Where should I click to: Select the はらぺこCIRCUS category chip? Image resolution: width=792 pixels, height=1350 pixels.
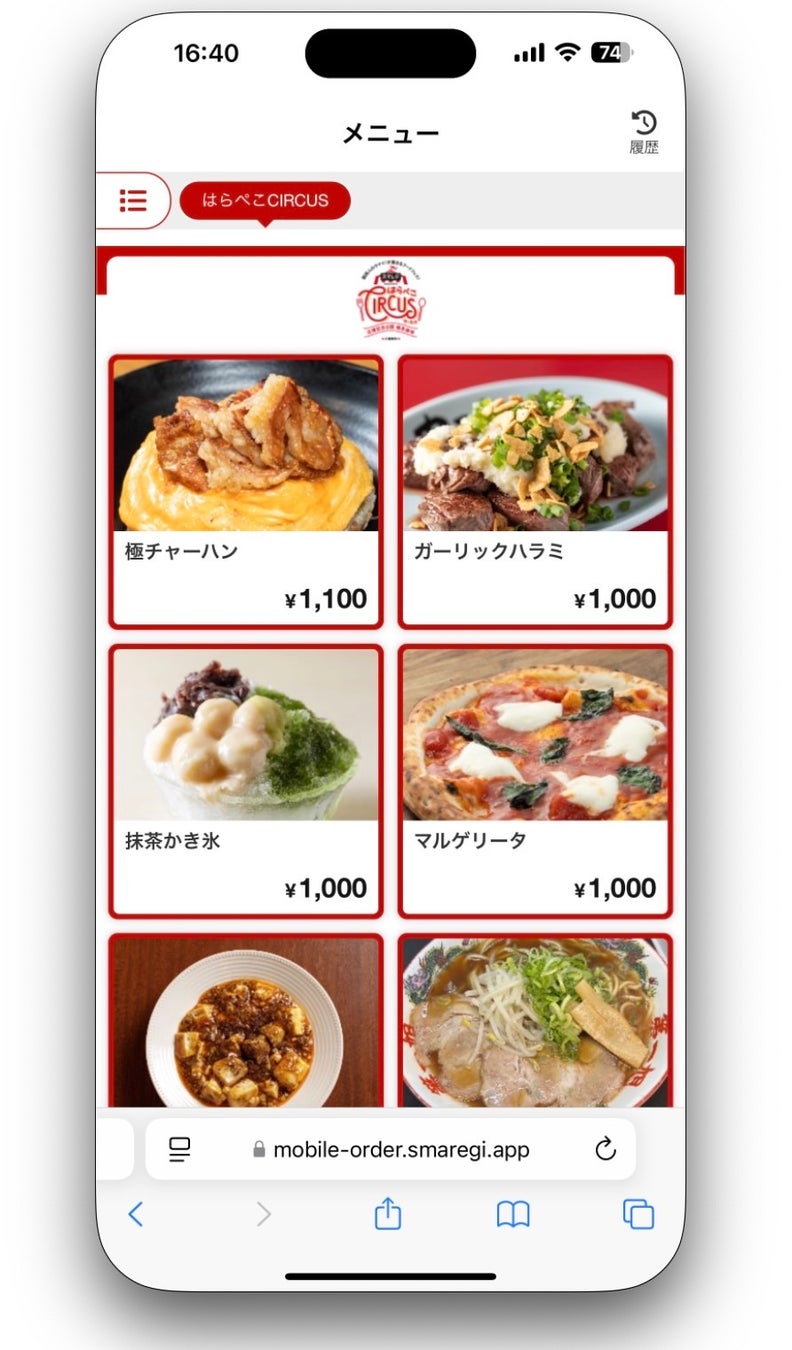[265, 200]
